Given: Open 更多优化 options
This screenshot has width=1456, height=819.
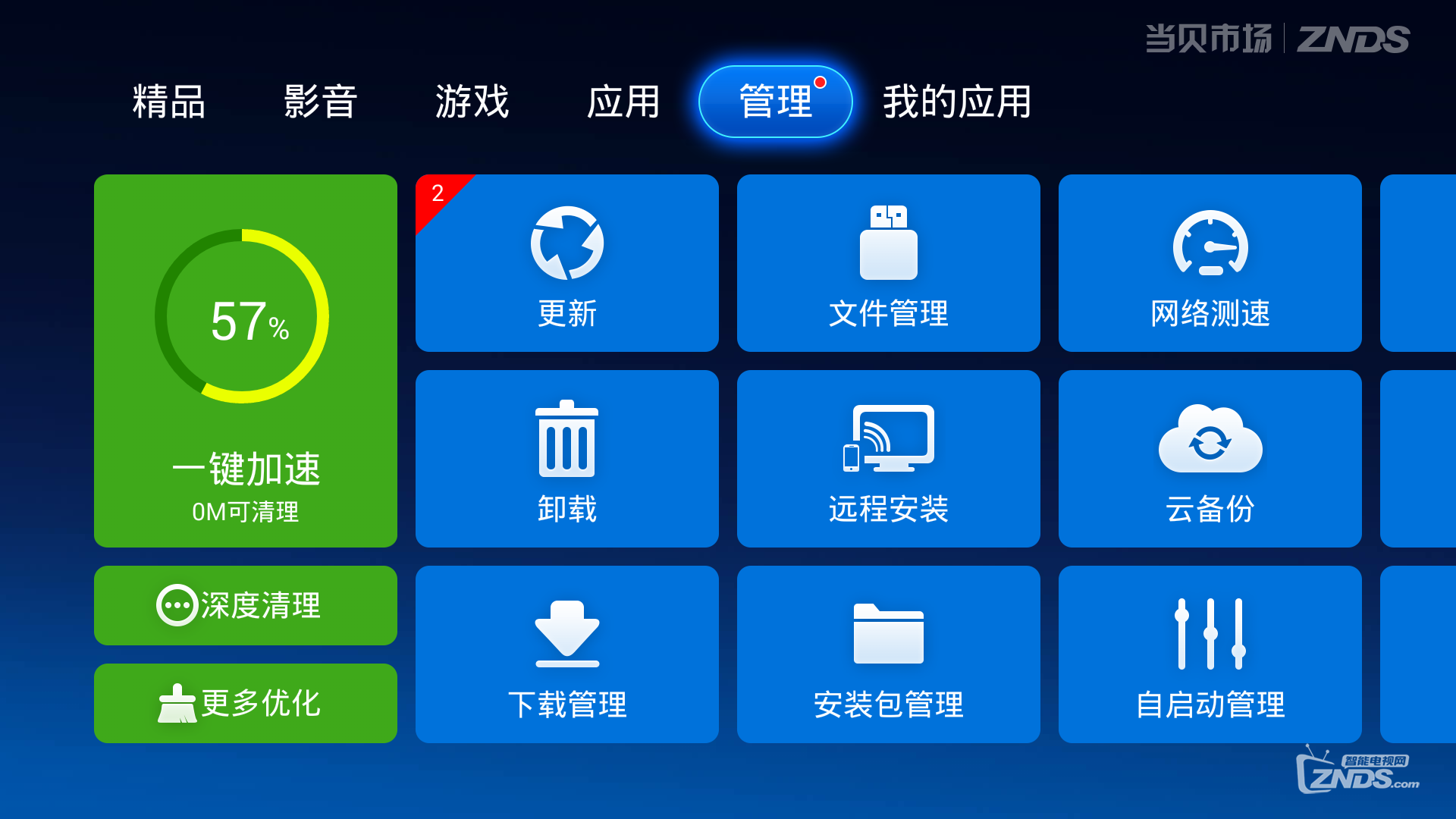Looking at the screenshot, I should coord(245,703).
